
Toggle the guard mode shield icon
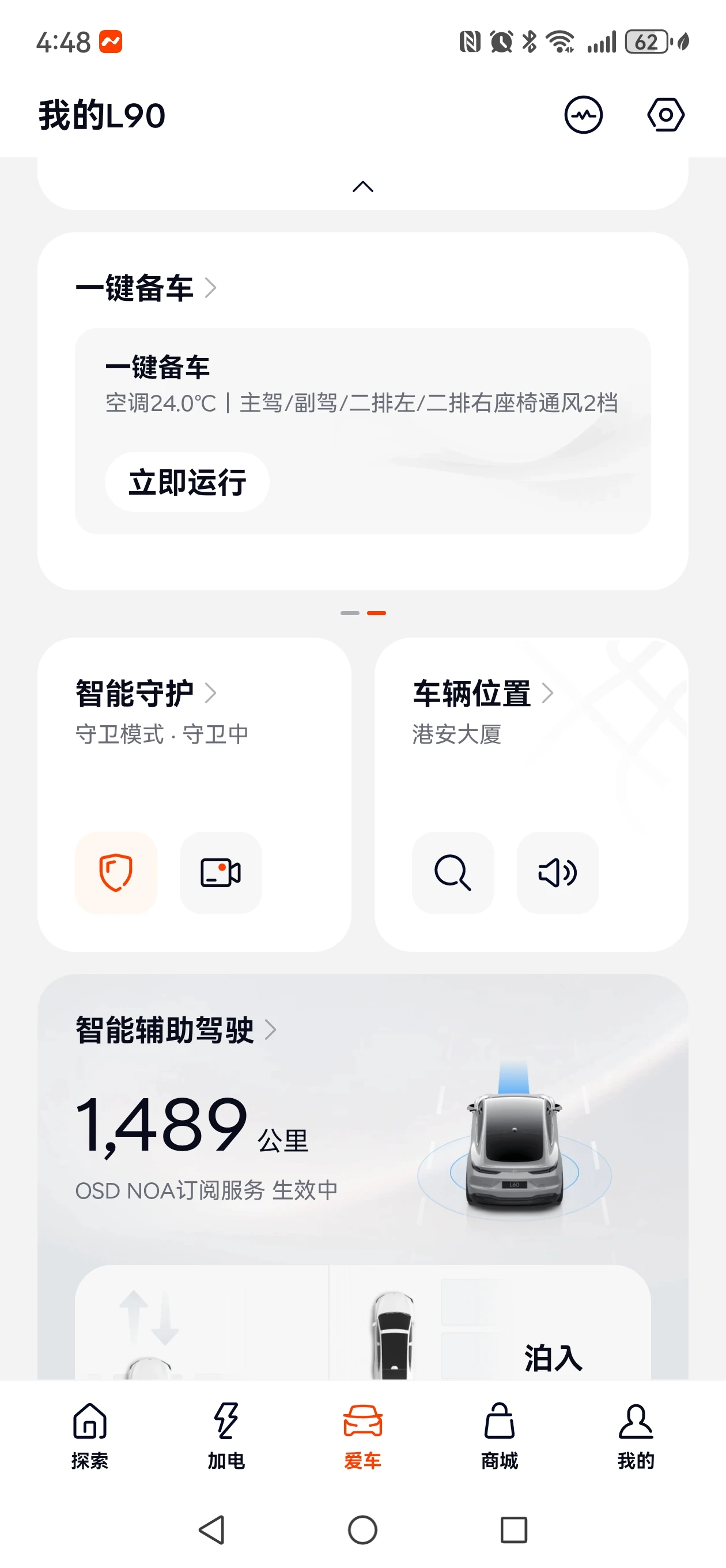click(x=116, y=873)
